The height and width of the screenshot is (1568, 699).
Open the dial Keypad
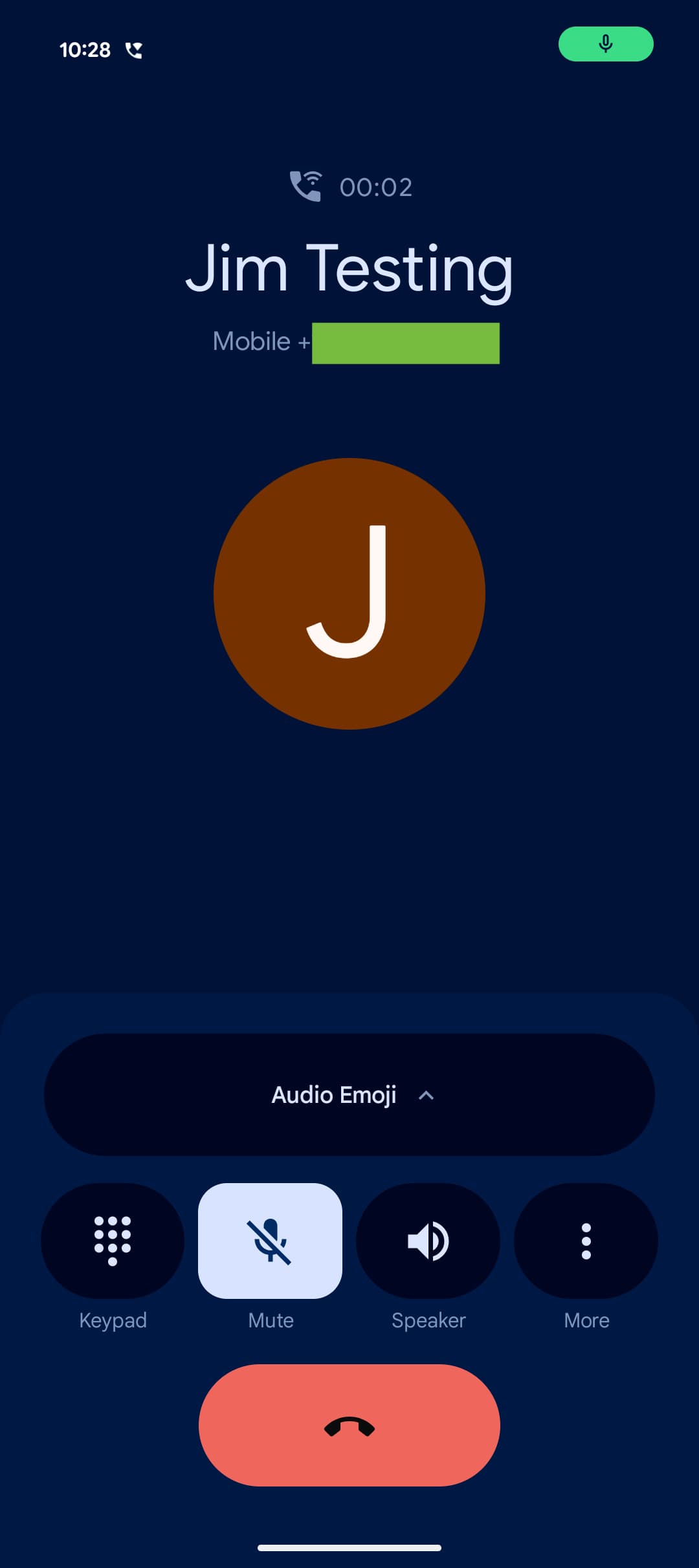click(x=113, y=1240)
